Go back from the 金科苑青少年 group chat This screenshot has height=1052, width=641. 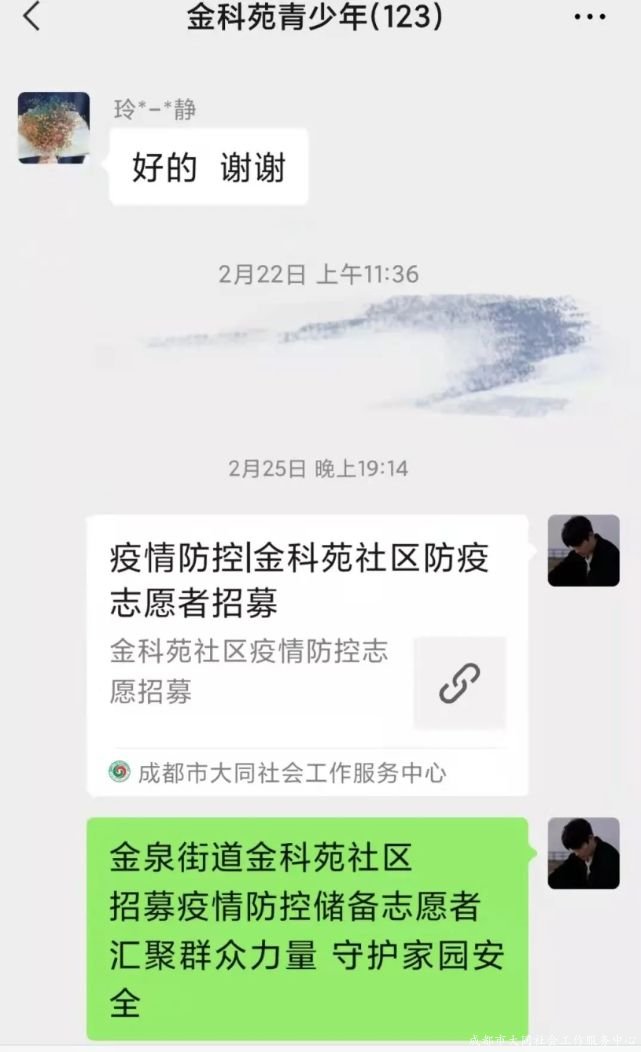pyautogui.click(x=32, y=17)
